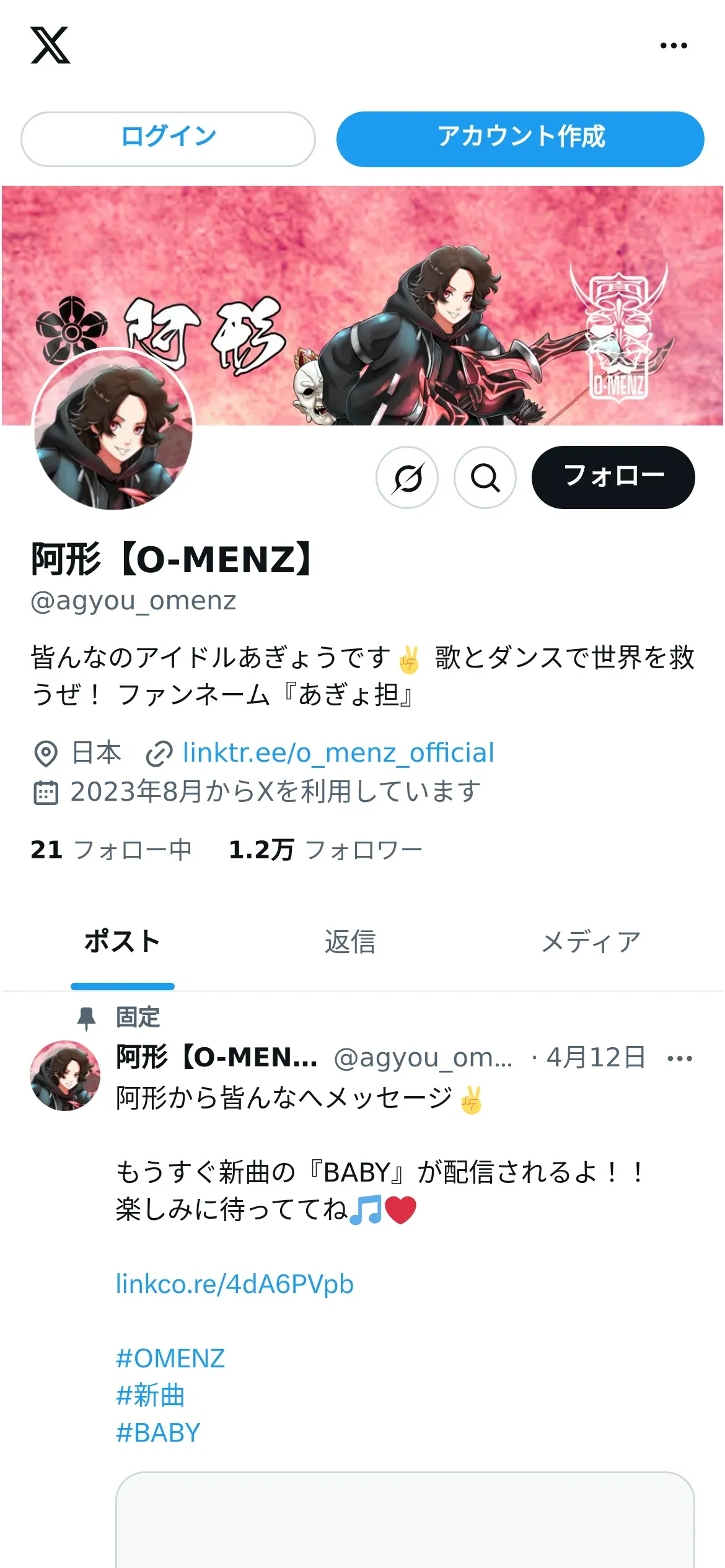Open the #OMENZ hashtag
The height and width of the screenshot is (1568, 725).
[x=170, y=1358]
